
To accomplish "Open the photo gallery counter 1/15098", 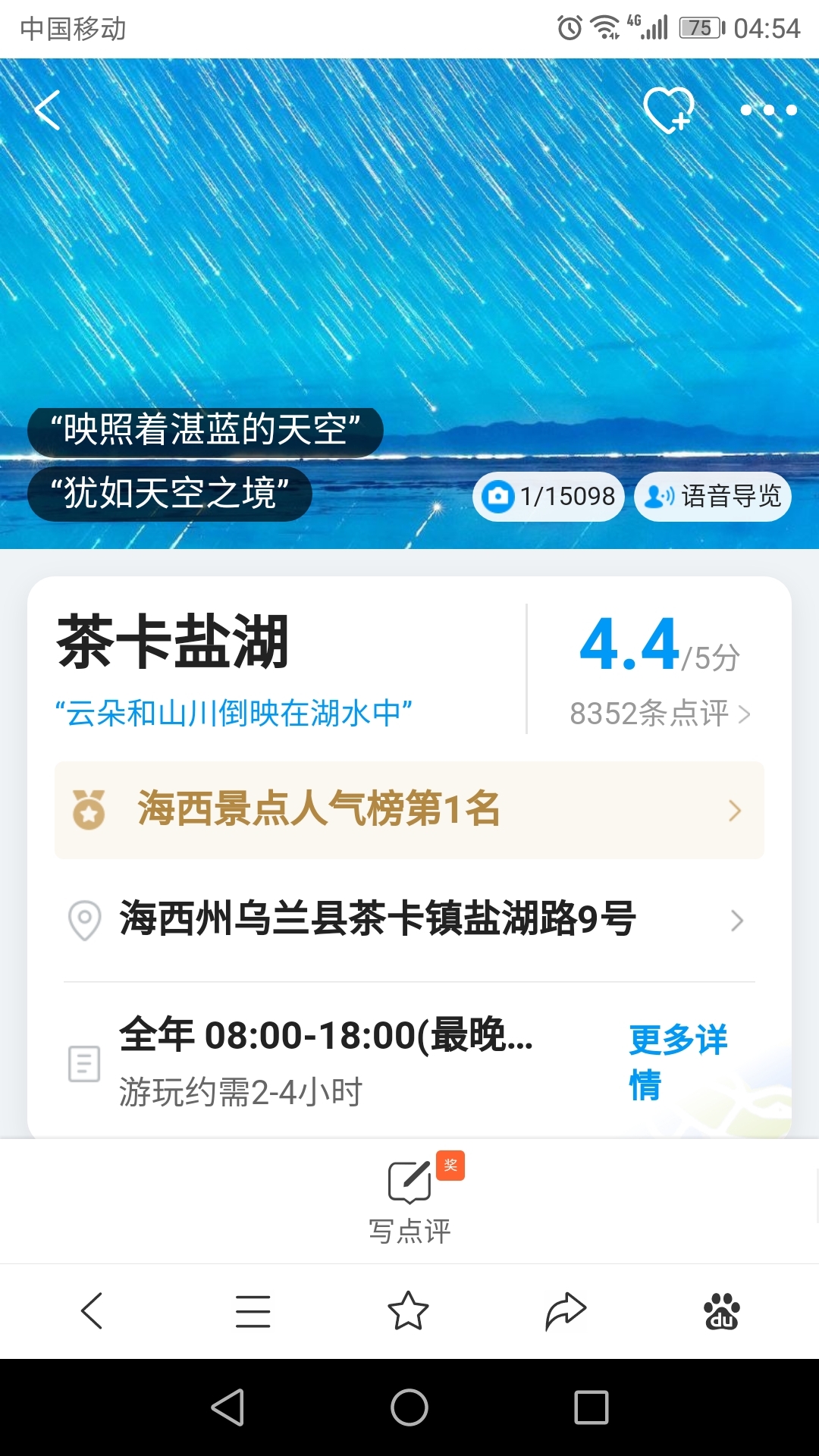I will (548, 497).
